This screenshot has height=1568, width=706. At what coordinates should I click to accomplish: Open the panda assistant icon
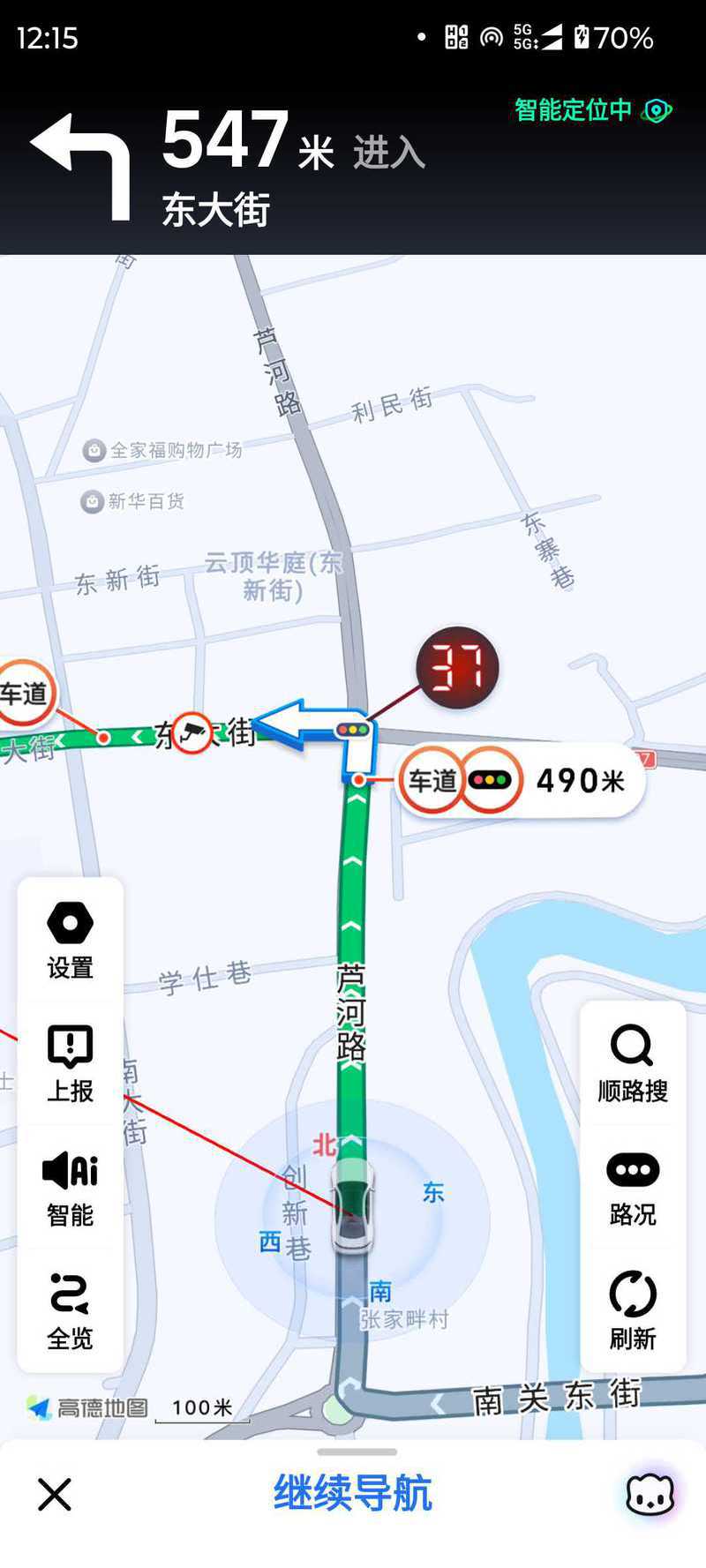coord(650,1493)
